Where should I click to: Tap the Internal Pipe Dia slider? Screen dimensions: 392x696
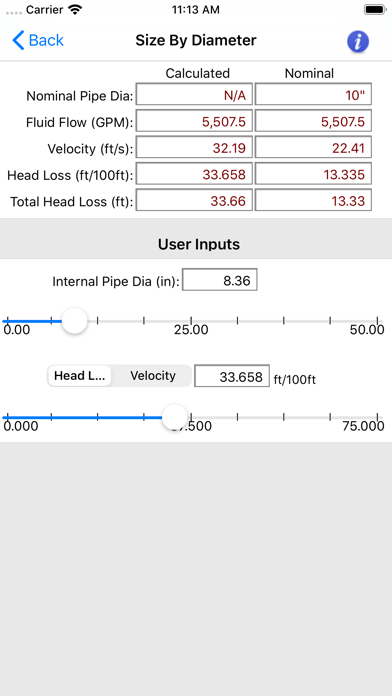(x=192, y=321)
